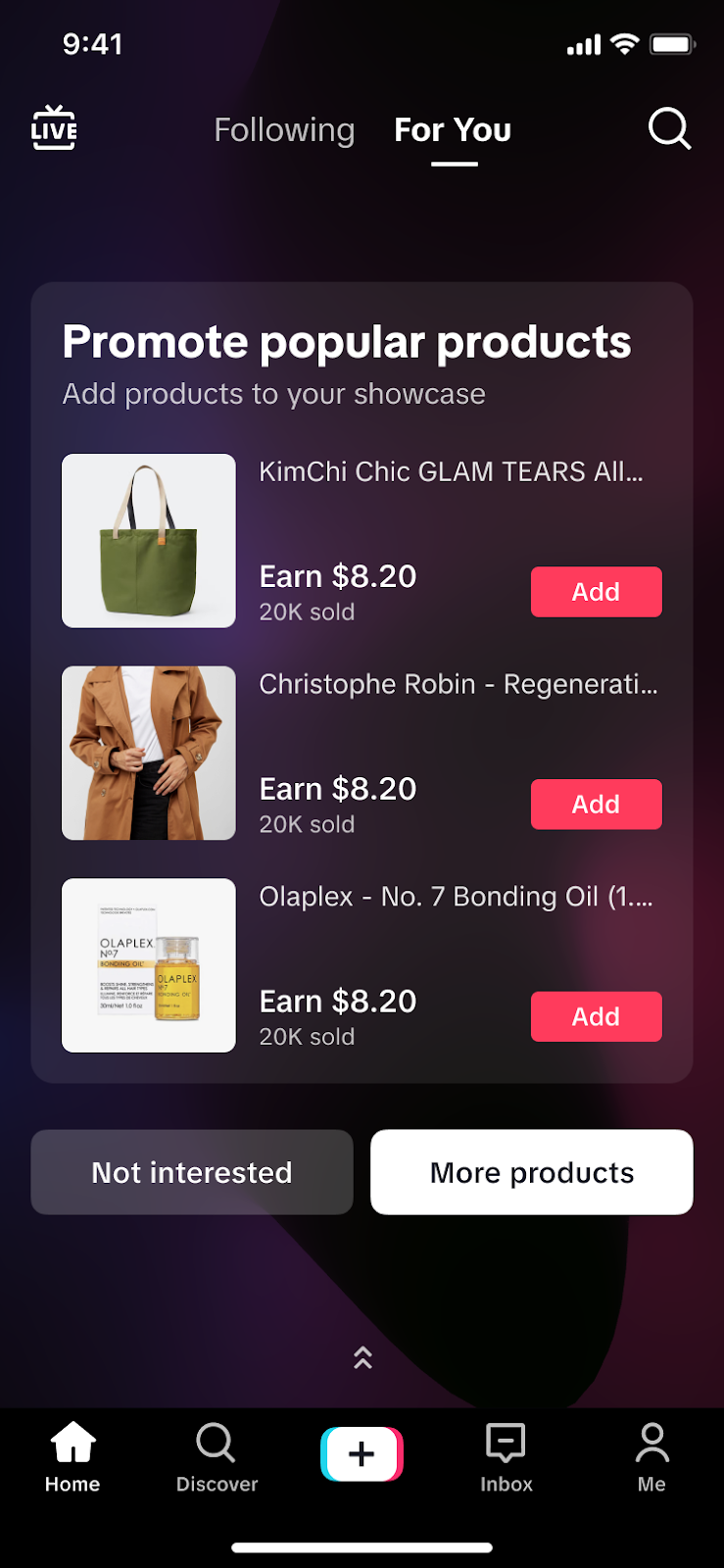
Task: Create a new post with plus button
Action: [362, 1453]
